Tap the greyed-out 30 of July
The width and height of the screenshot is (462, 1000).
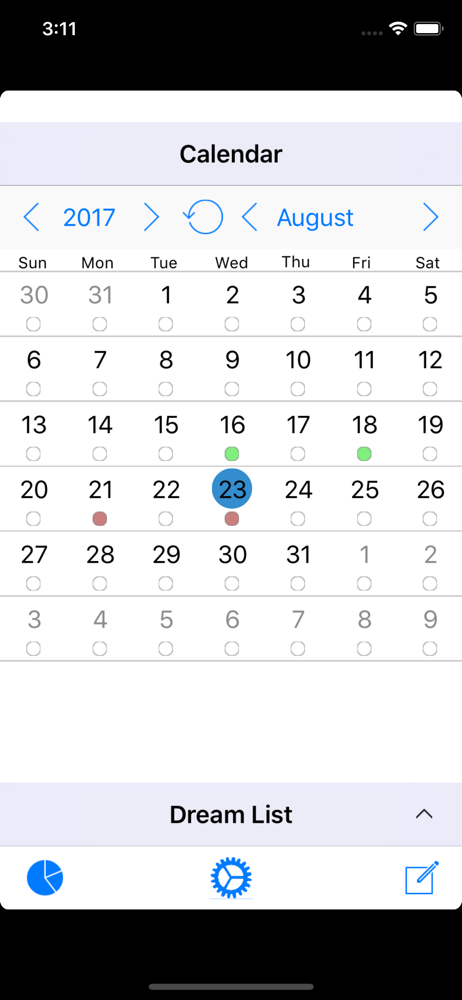(34, 305)
